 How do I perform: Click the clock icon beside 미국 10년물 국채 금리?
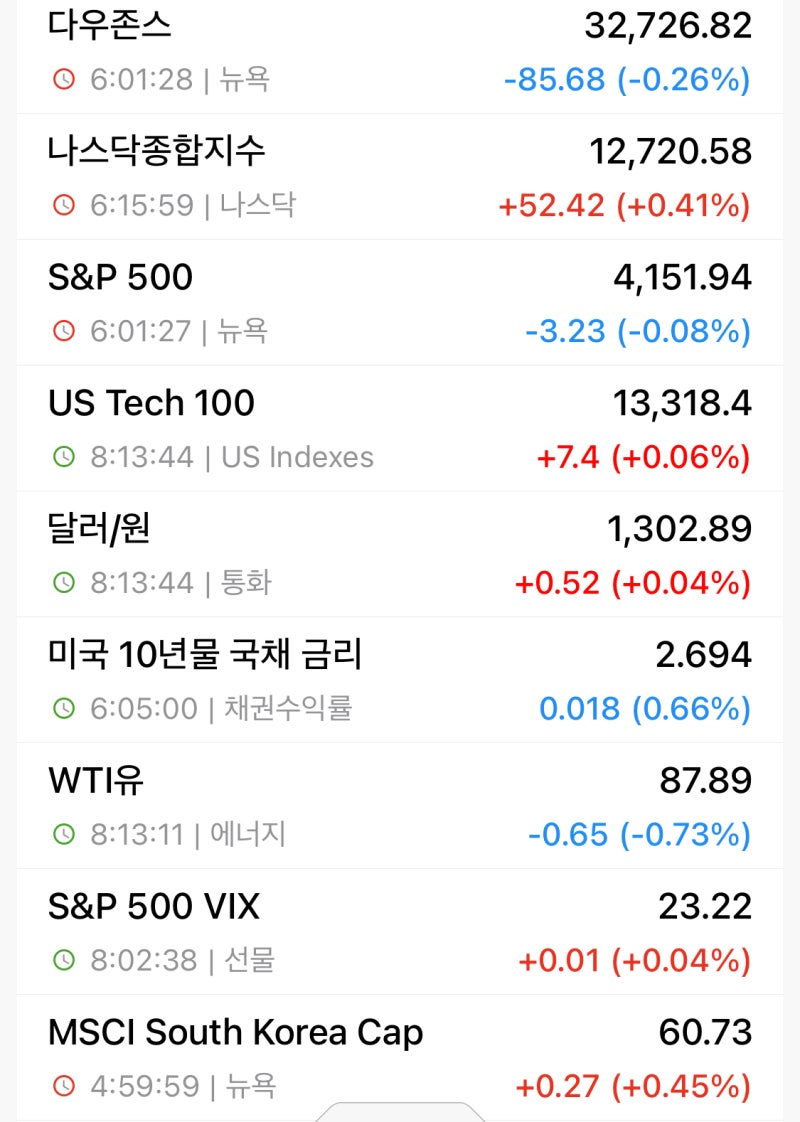coord(64,709)
